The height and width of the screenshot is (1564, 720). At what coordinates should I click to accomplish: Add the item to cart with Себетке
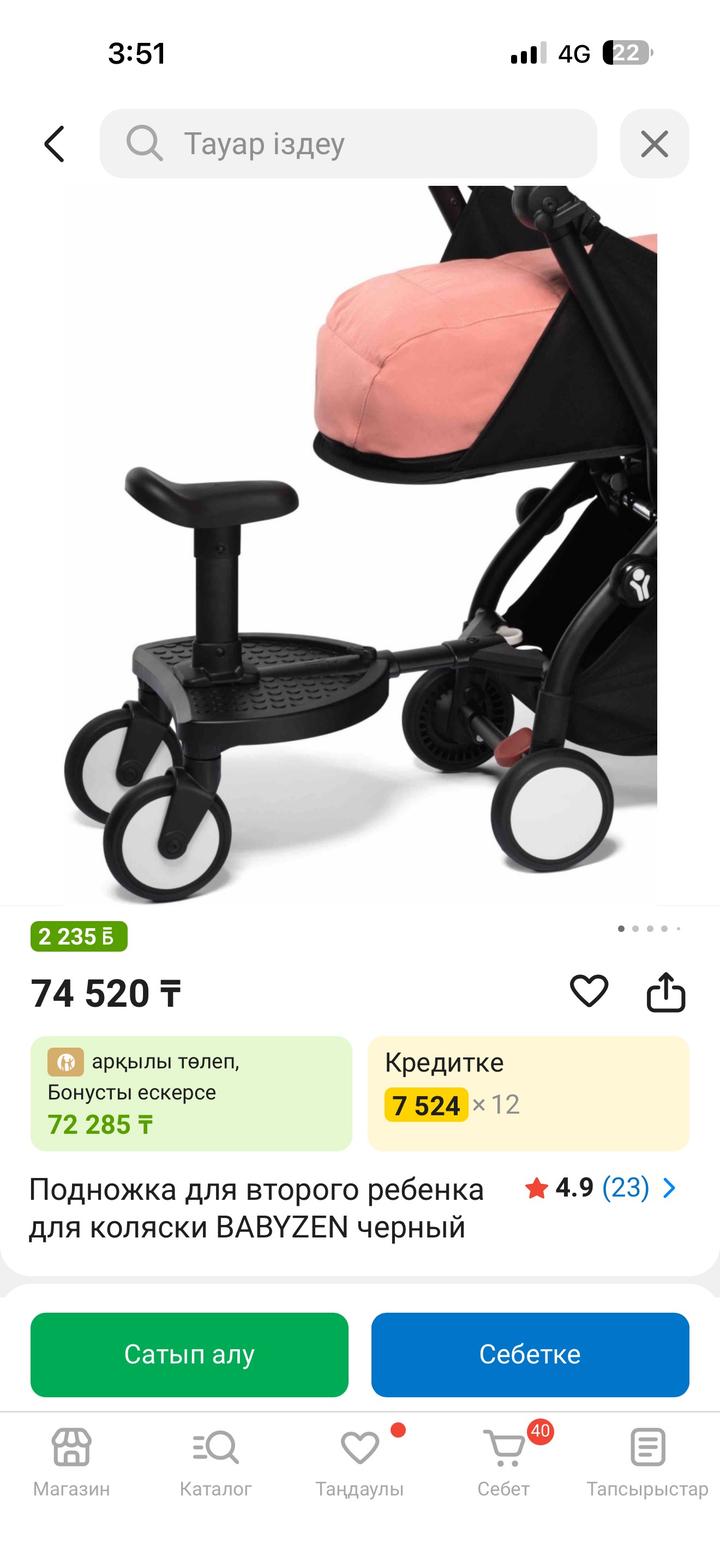530,1354
